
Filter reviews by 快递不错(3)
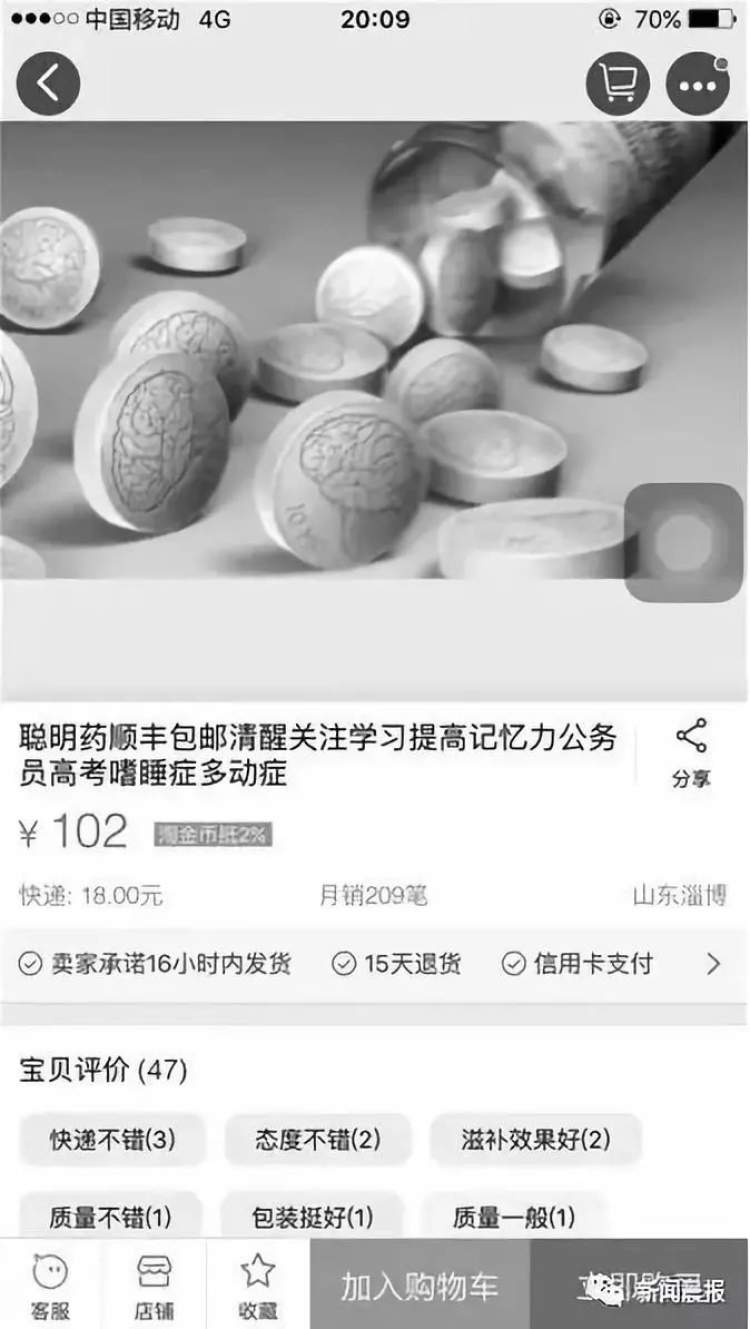(x=112, y=1139)
